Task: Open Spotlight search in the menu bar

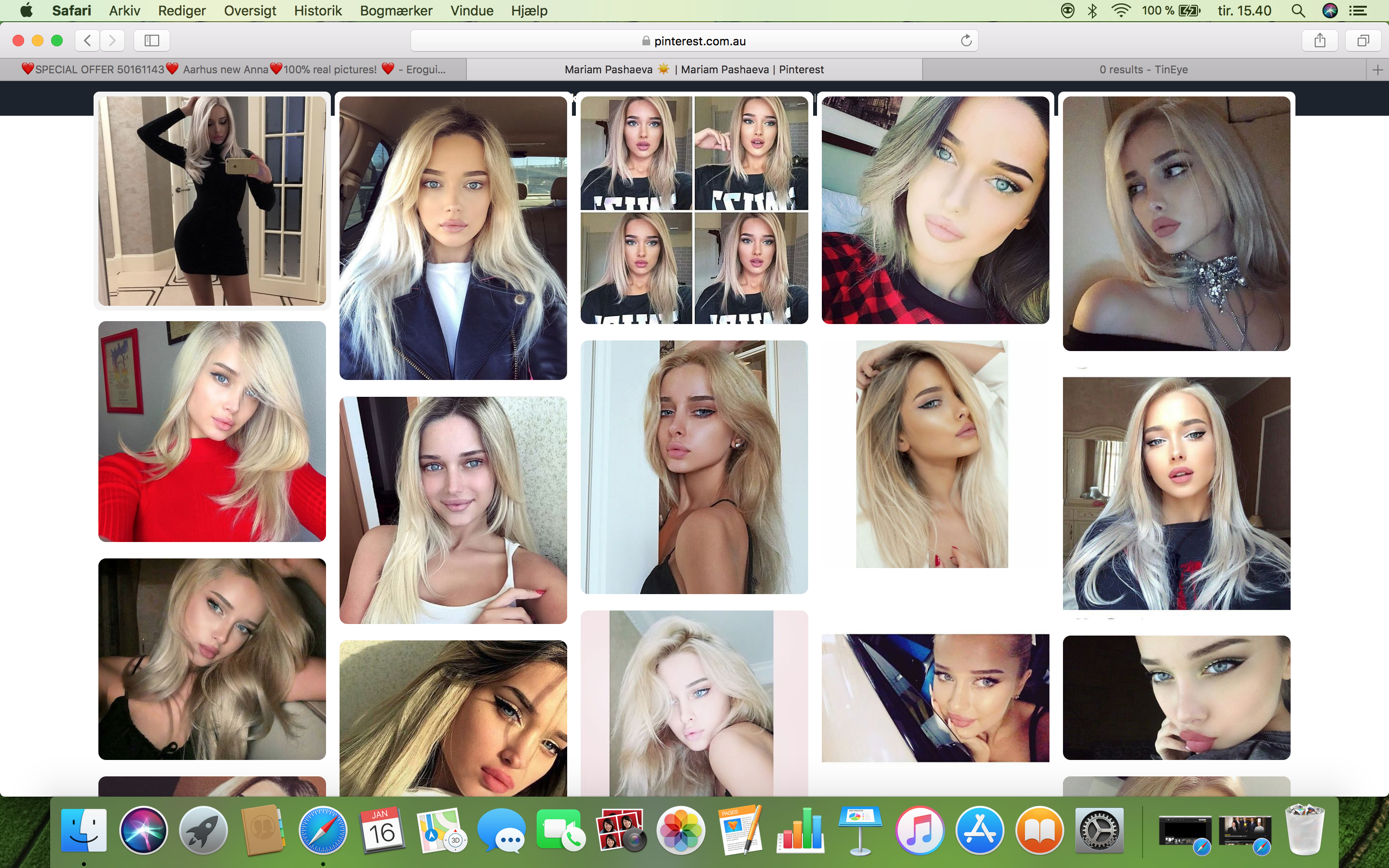Action: click(x=1298, y=10)
